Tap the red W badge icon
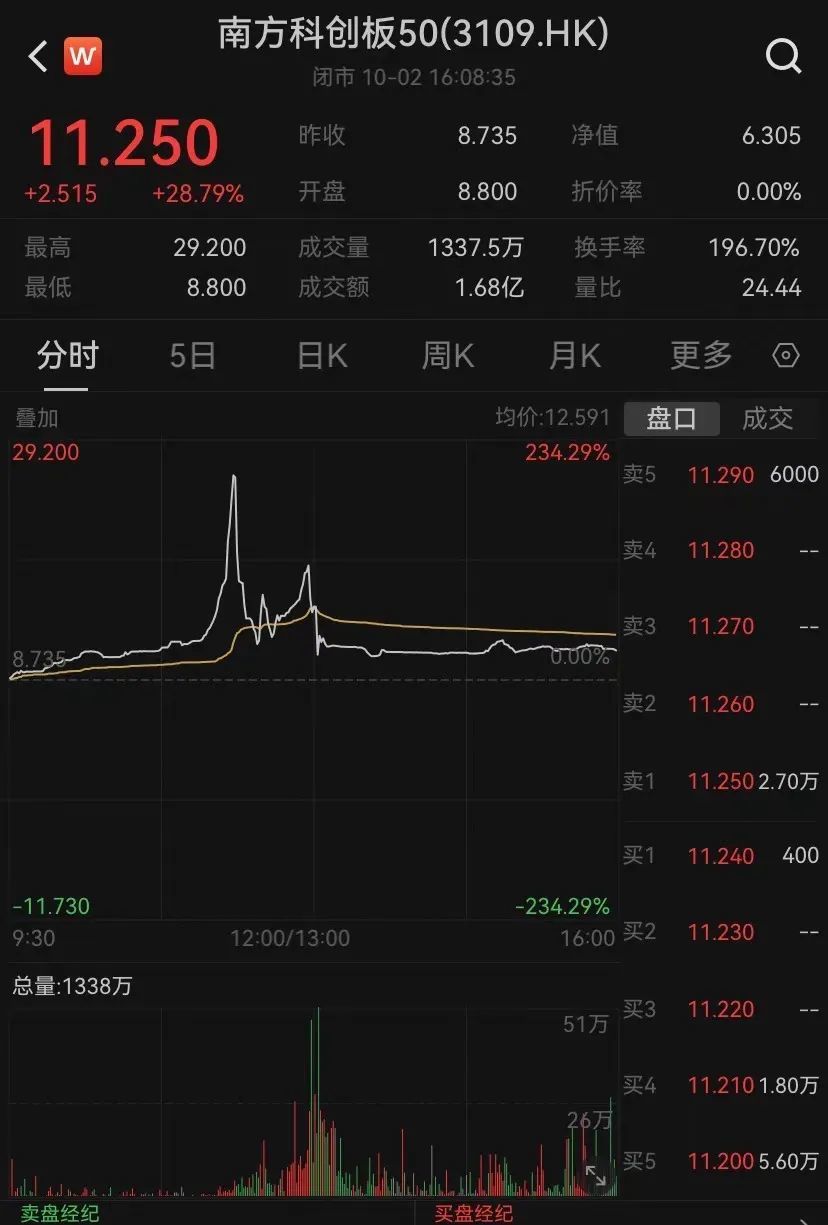828x1225 pixels. [83, 57]
